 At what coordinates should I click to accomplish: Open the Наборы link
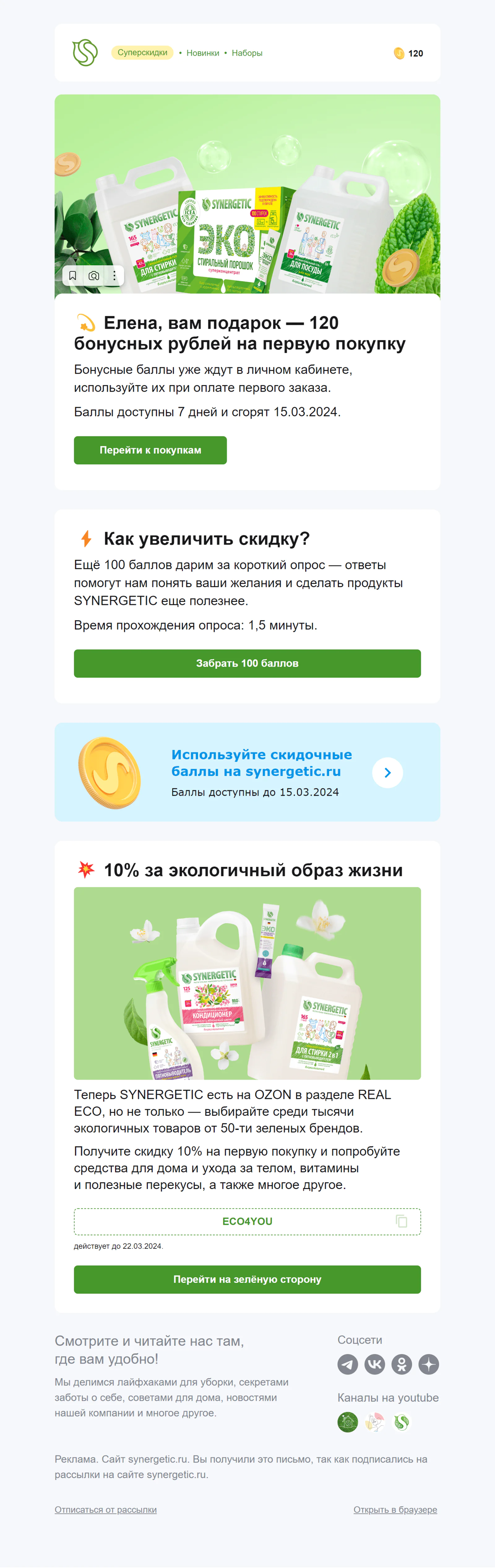point(247,53)
